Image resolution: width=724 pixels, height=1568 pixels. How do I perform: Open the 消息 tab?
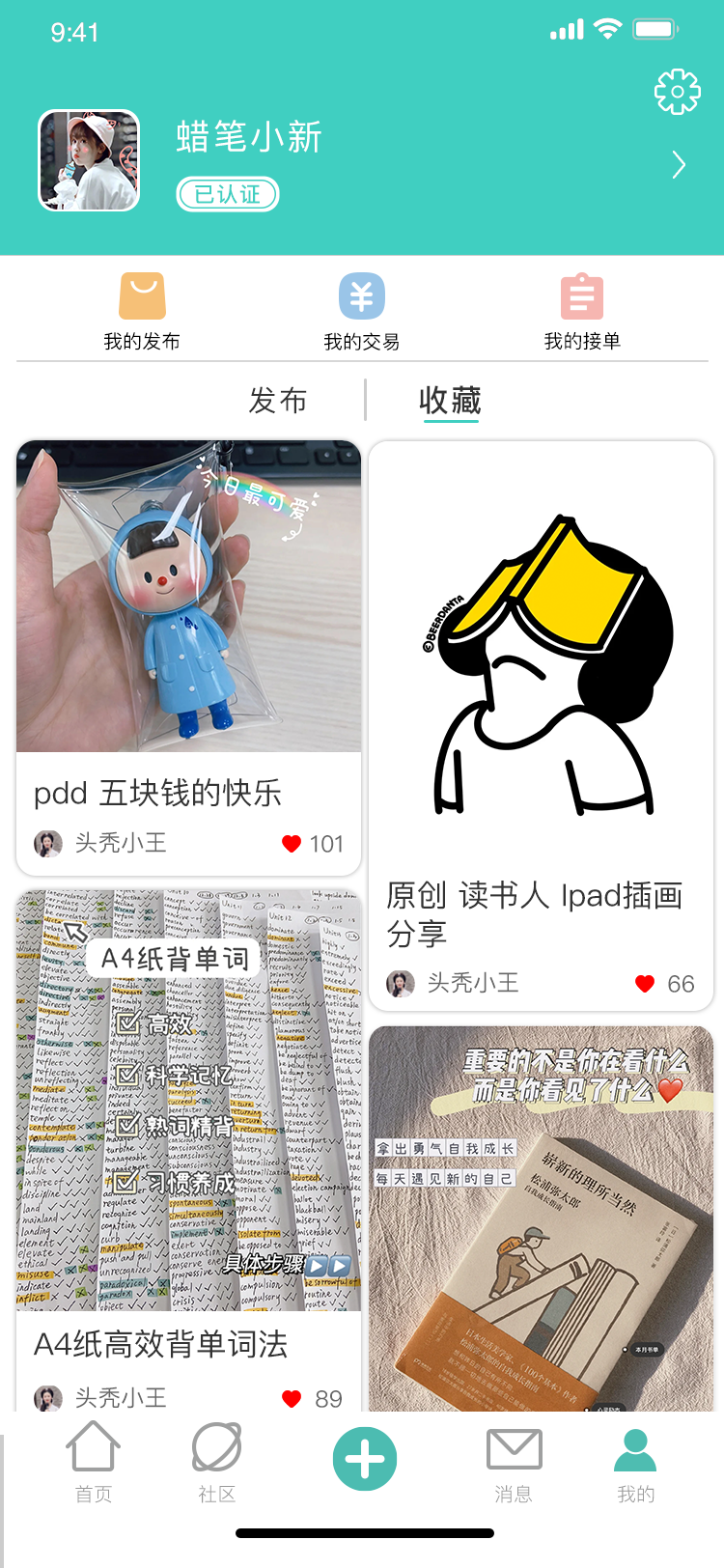pos(514,1462)
